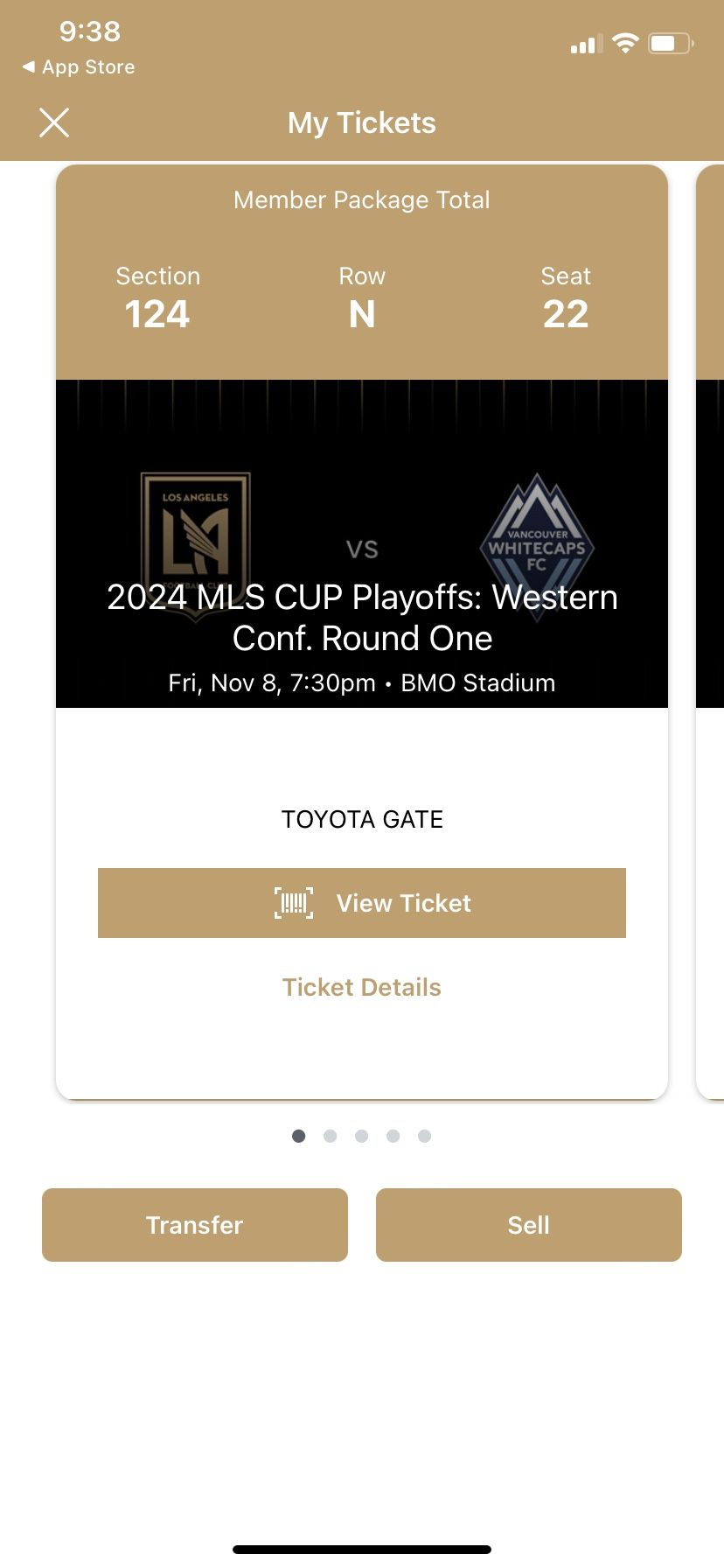The height and width of the screenshot is (1568, 724).
Task: Tap the cellular signal bars
Action: 584,44
